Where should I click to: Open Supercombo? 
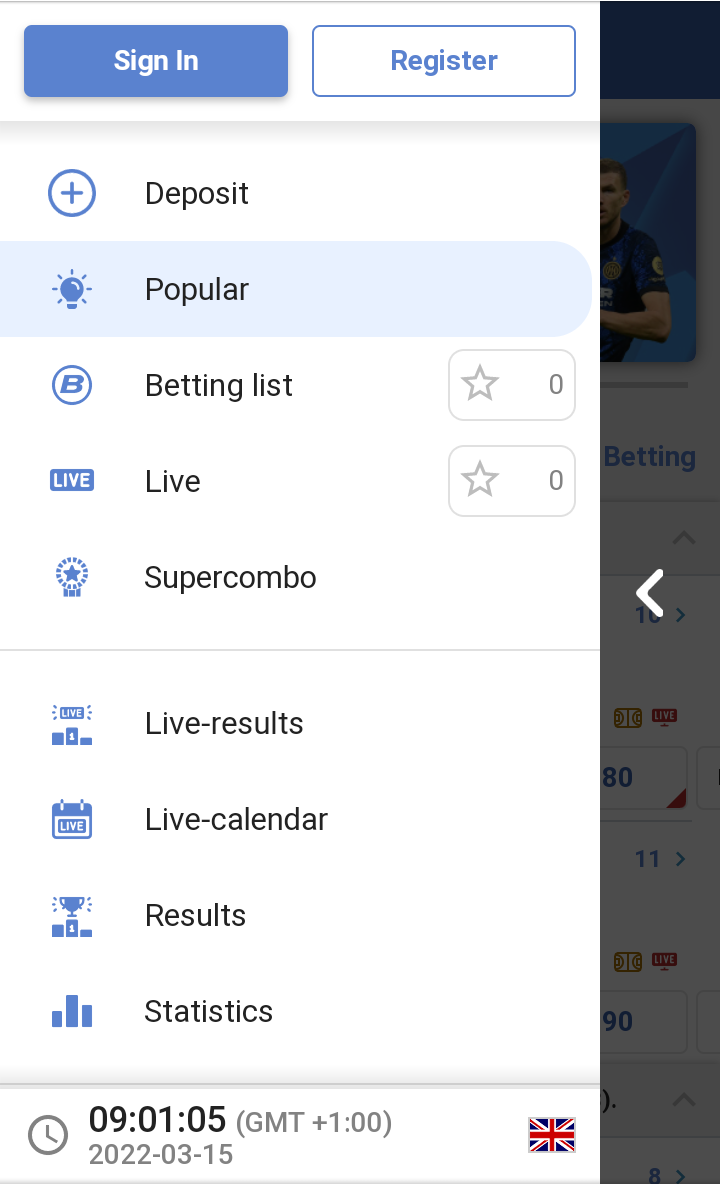pyautogui.click(x=230, y=577)
